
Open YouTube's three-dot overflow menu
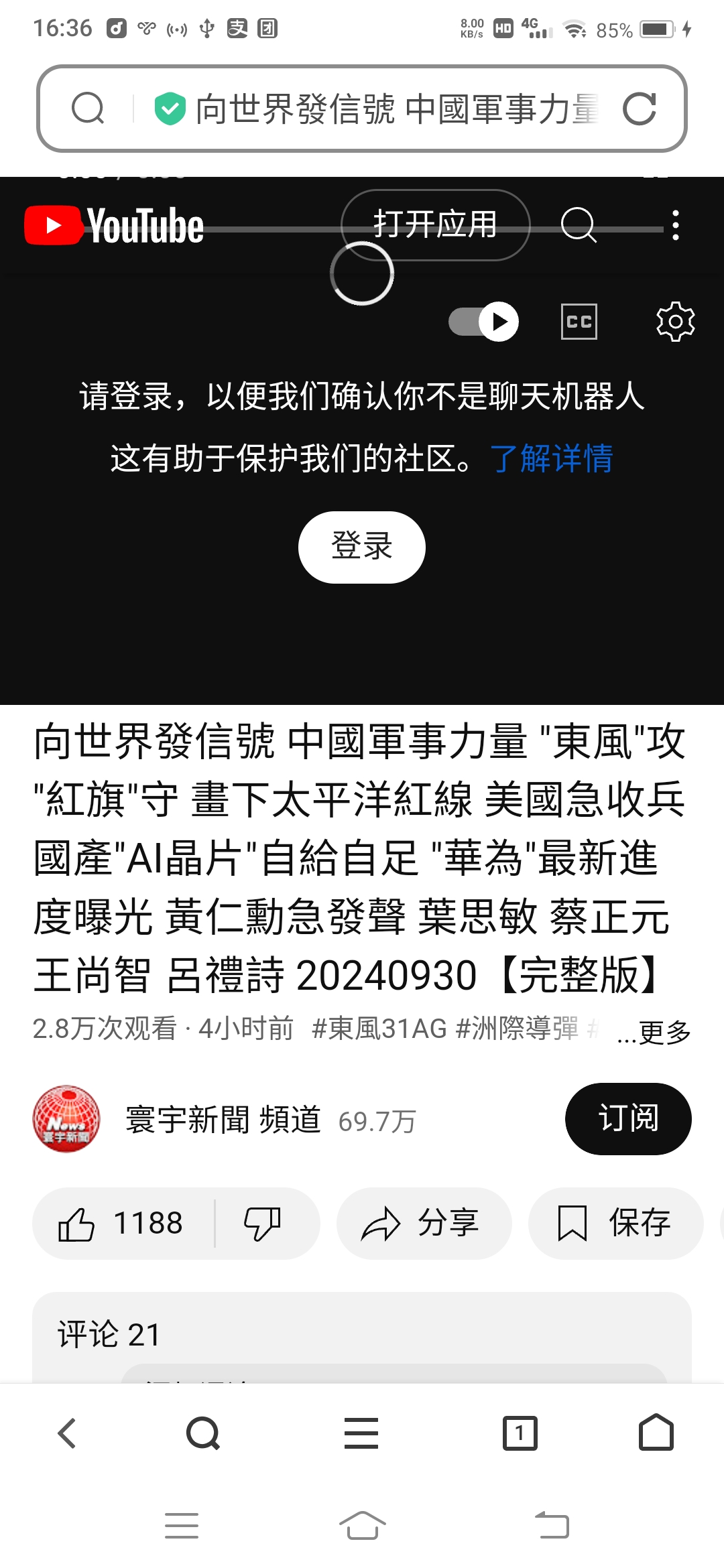click(x=675, y=225)
